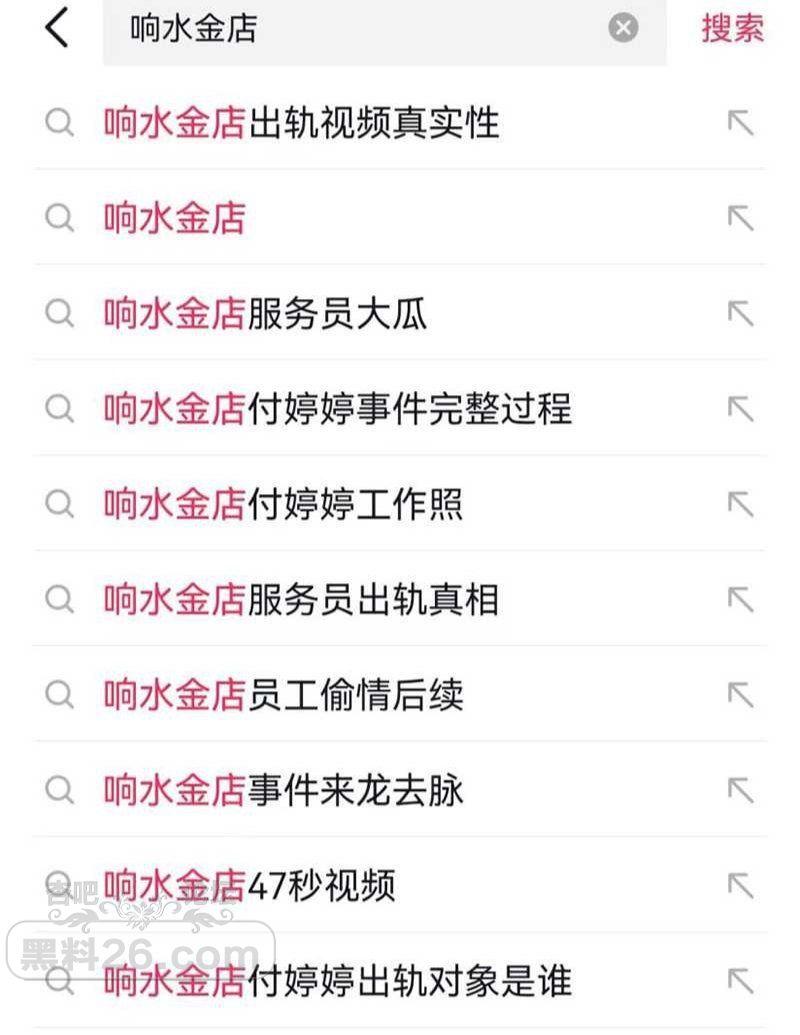Go back using the top-left arrow
Viewport: 800px width, 1035px height.
point(57,28)
